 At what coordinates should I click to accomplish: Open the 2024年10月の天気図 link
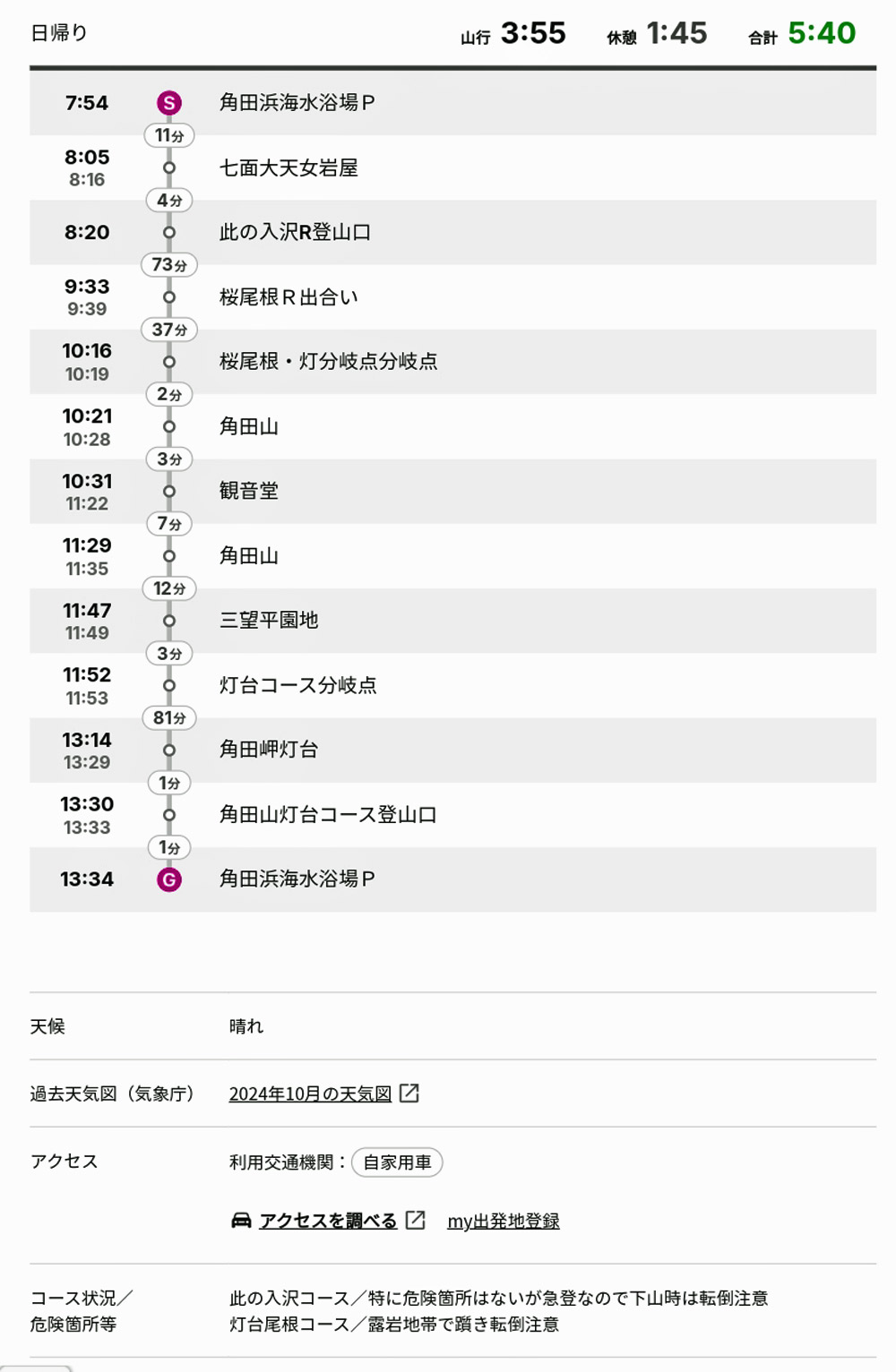point(310,1093)
